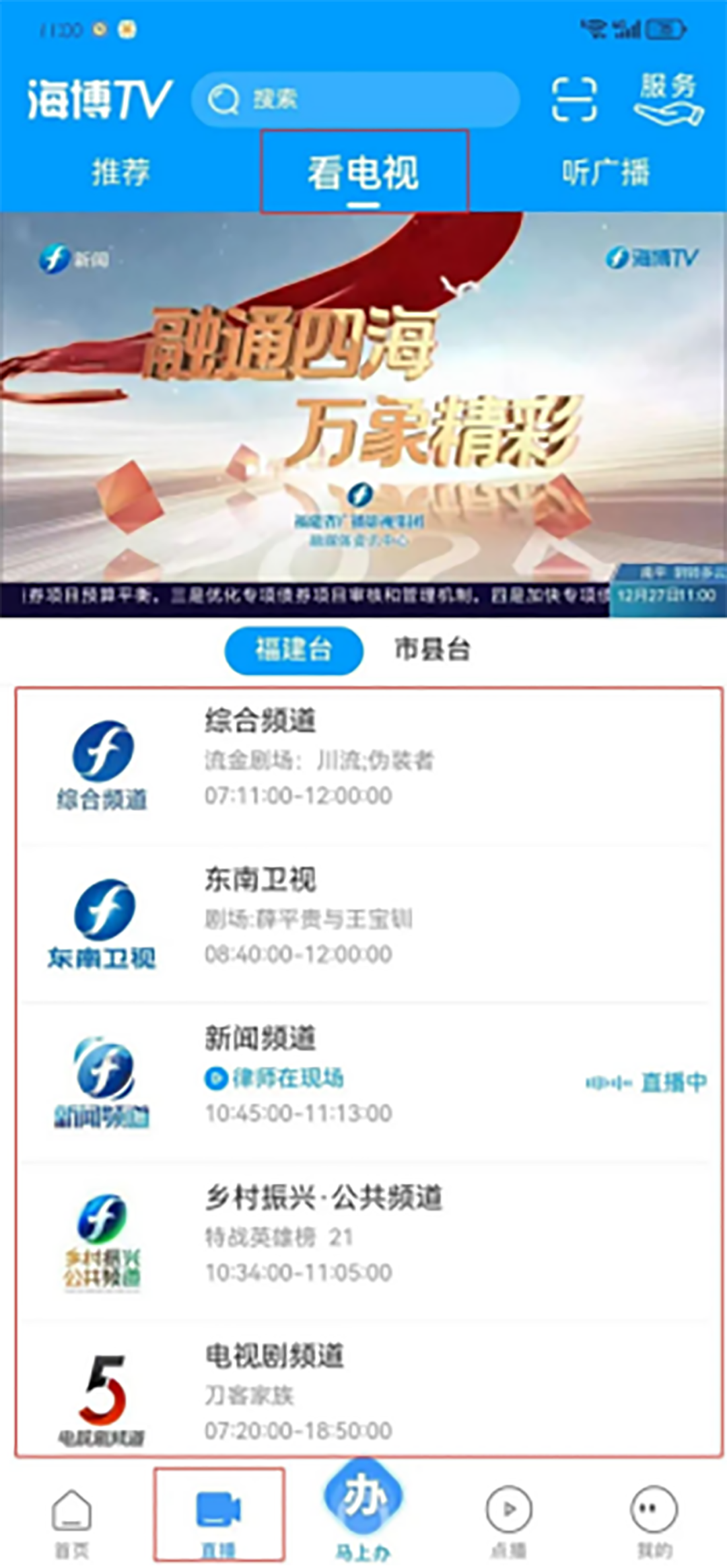Select the 看电视 tab
This screenshot has width=727, height=1568.
click(363, 172)
